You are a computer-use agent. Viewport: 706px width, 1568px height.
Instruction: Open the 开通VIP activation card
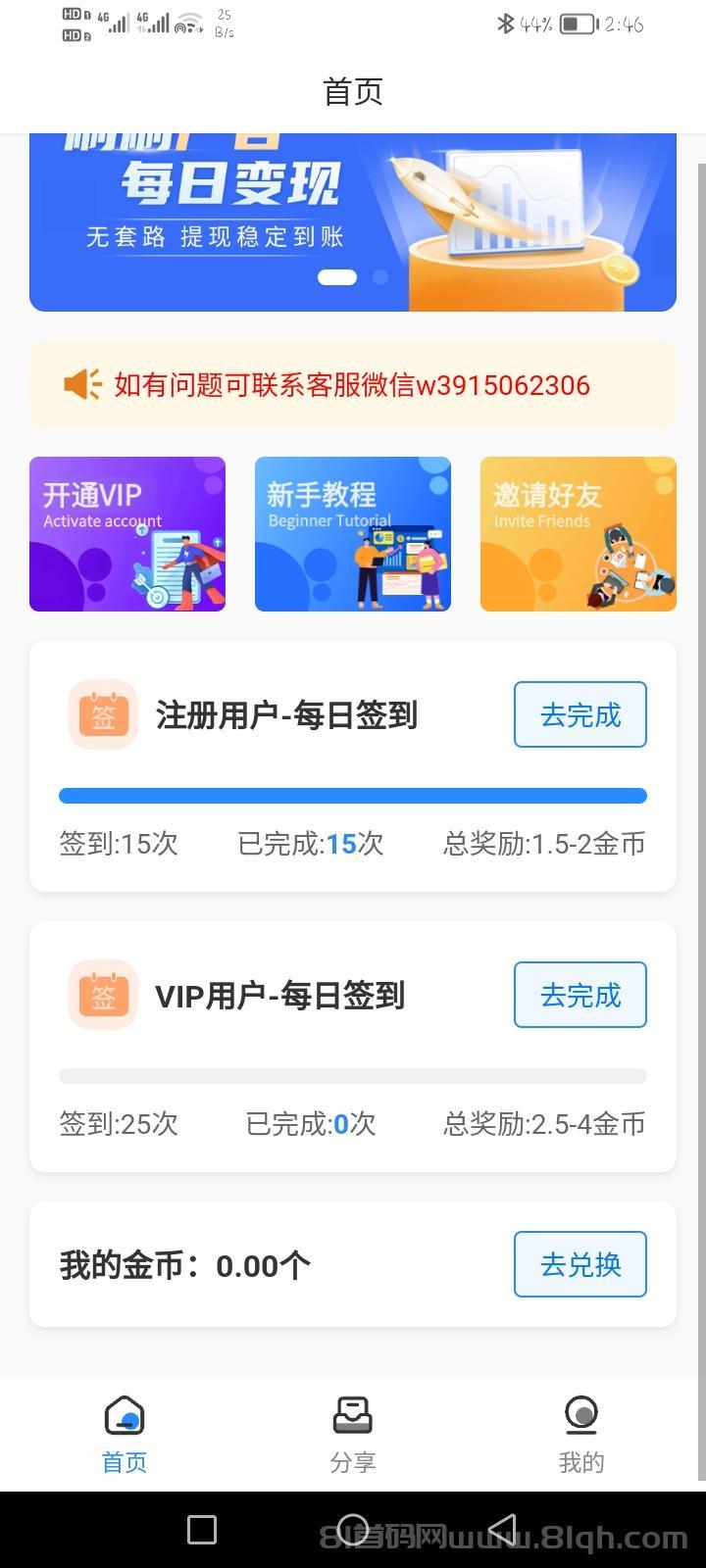pyautogui.click(x=126, y=533)
